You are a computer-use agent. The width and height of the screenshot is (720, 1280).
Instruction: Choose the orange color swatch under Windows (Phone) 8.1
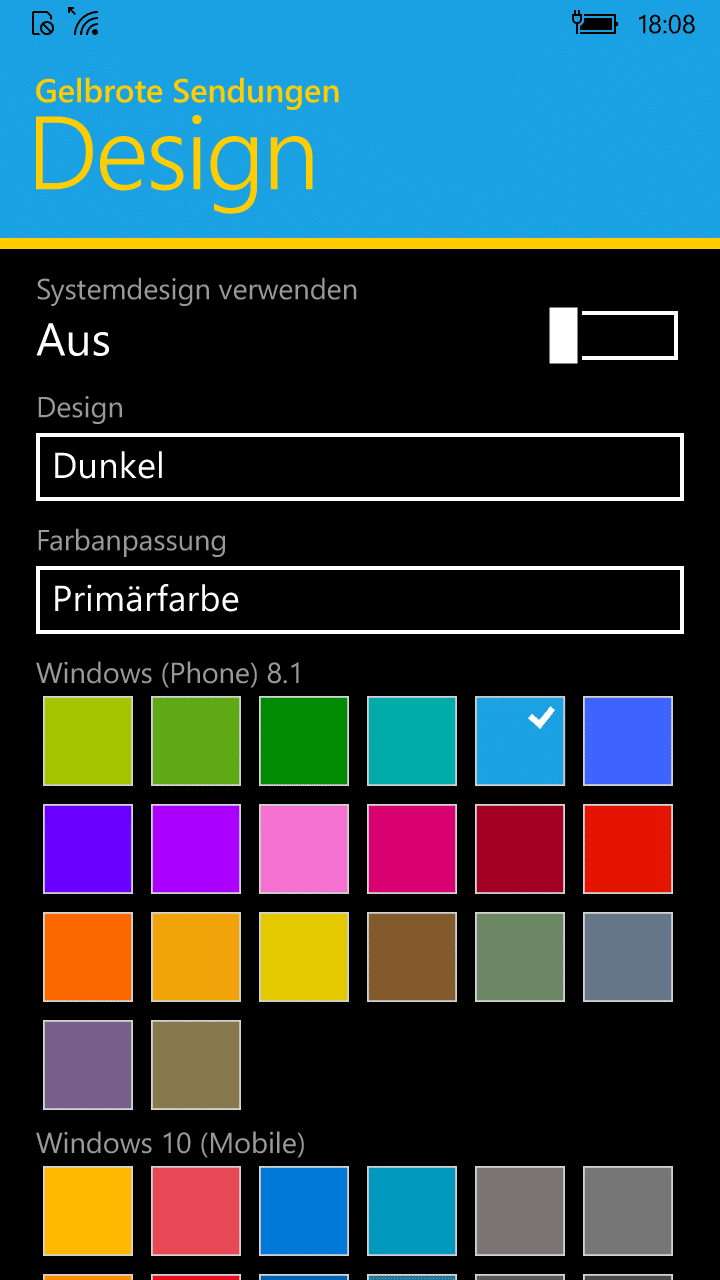coord(88,957)
